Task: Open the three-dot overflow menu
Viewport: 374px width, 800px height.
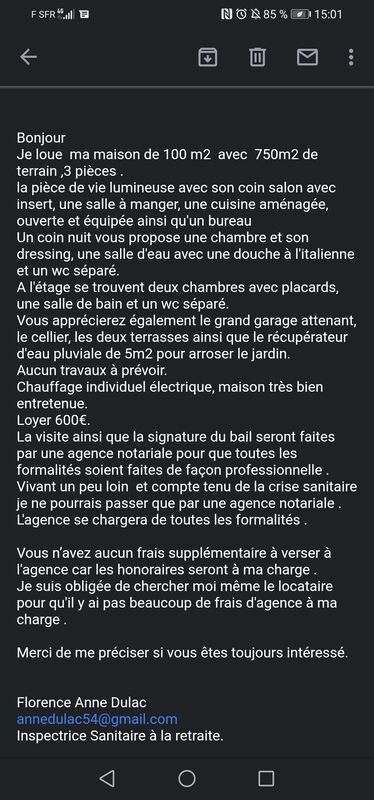Action: (x=351, y=57)
